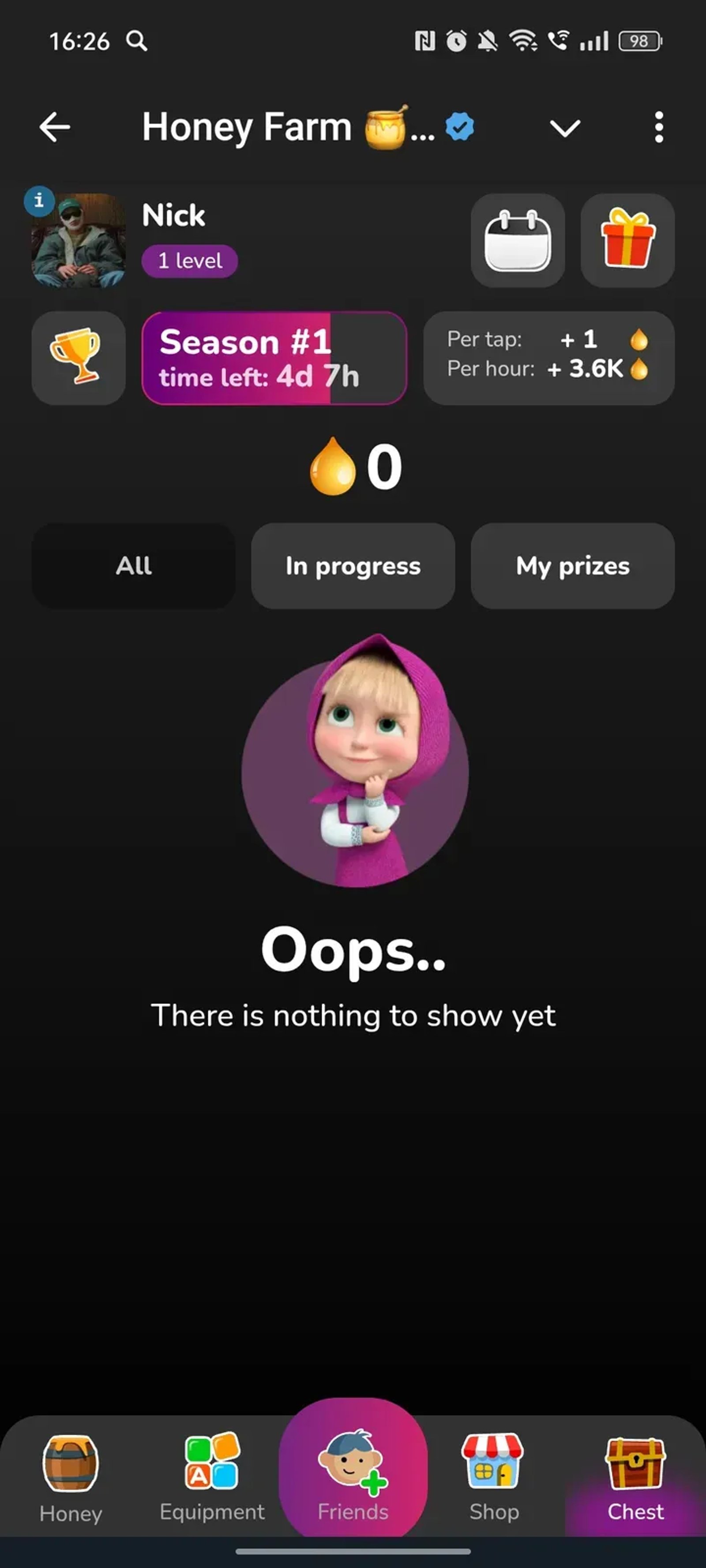The width and height of the screenshot is (706, 1568).
Task: Select the Chest tab
Action: [635, 1477]
